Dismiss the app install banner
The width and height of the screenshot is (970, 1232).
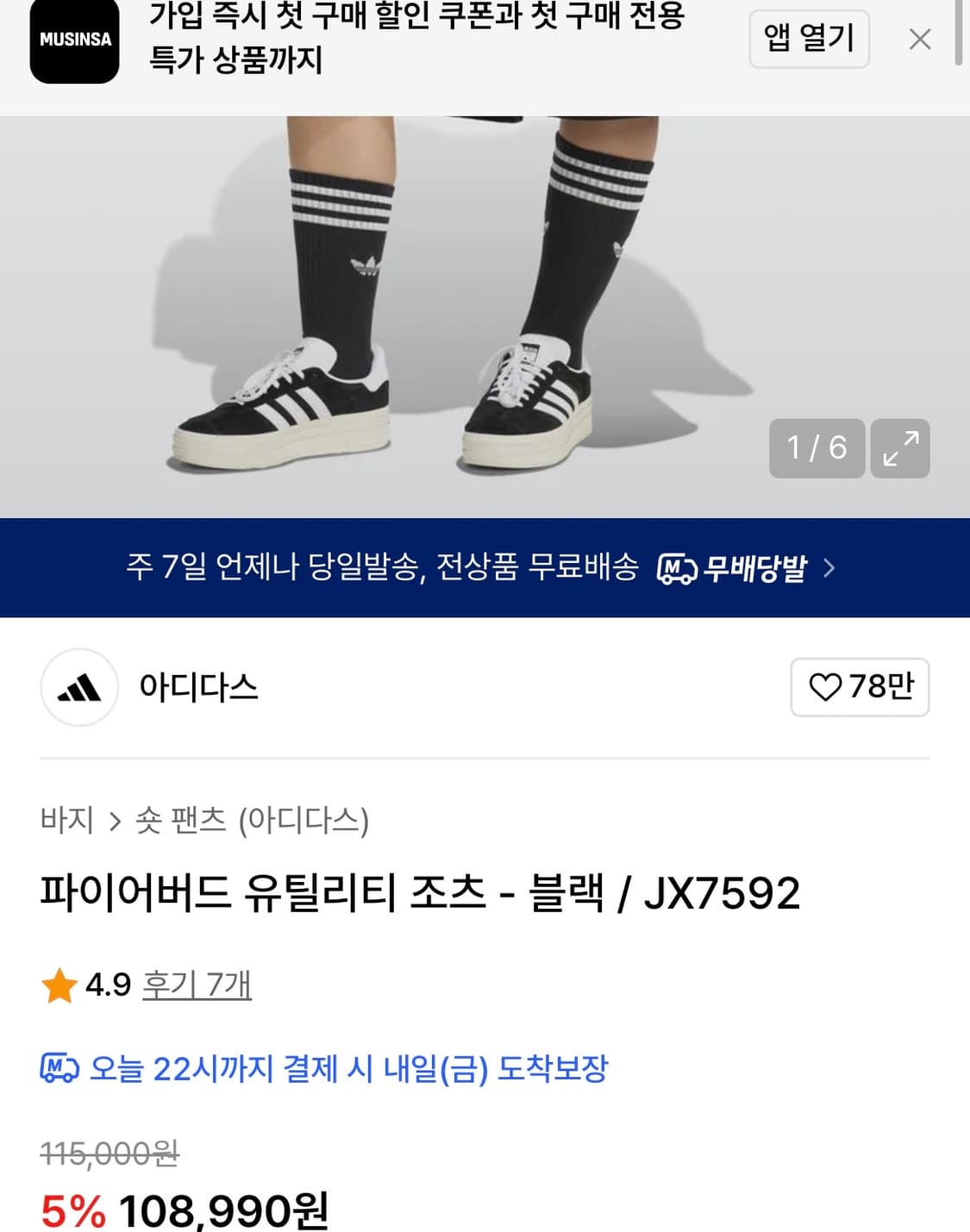(918, 38)
